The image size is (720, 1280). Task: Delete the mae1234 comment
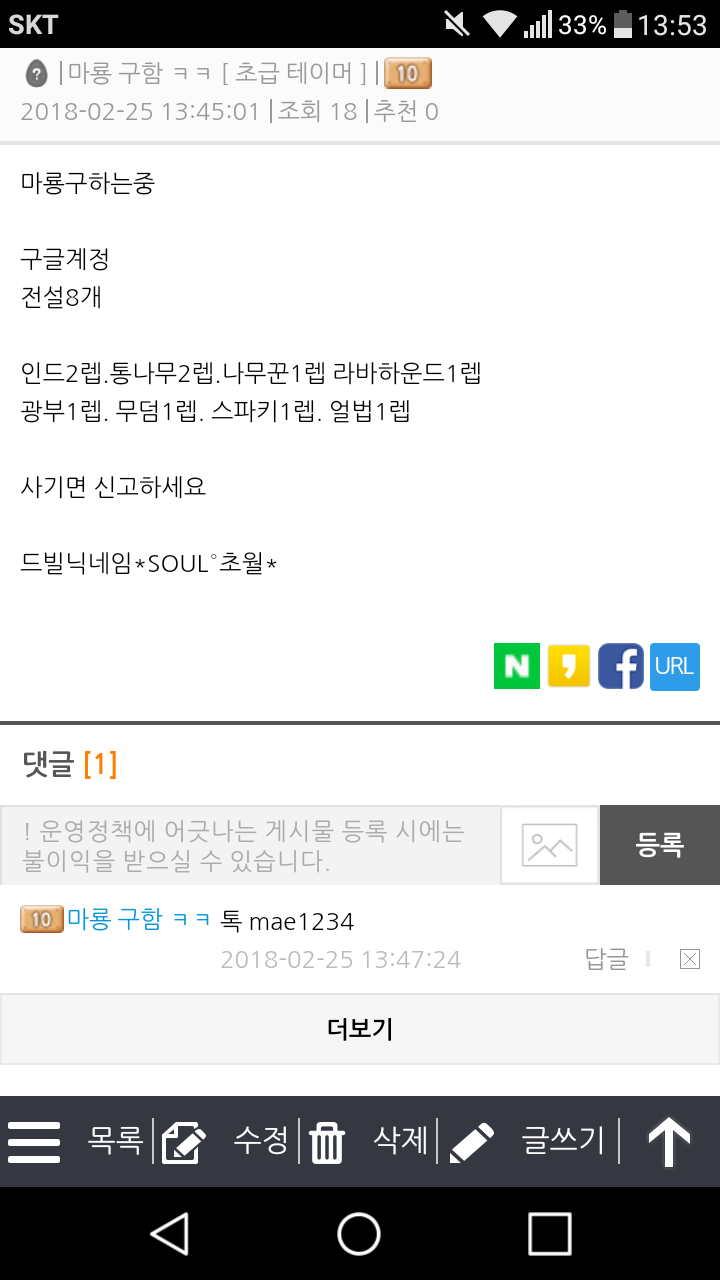click(689, 960)
